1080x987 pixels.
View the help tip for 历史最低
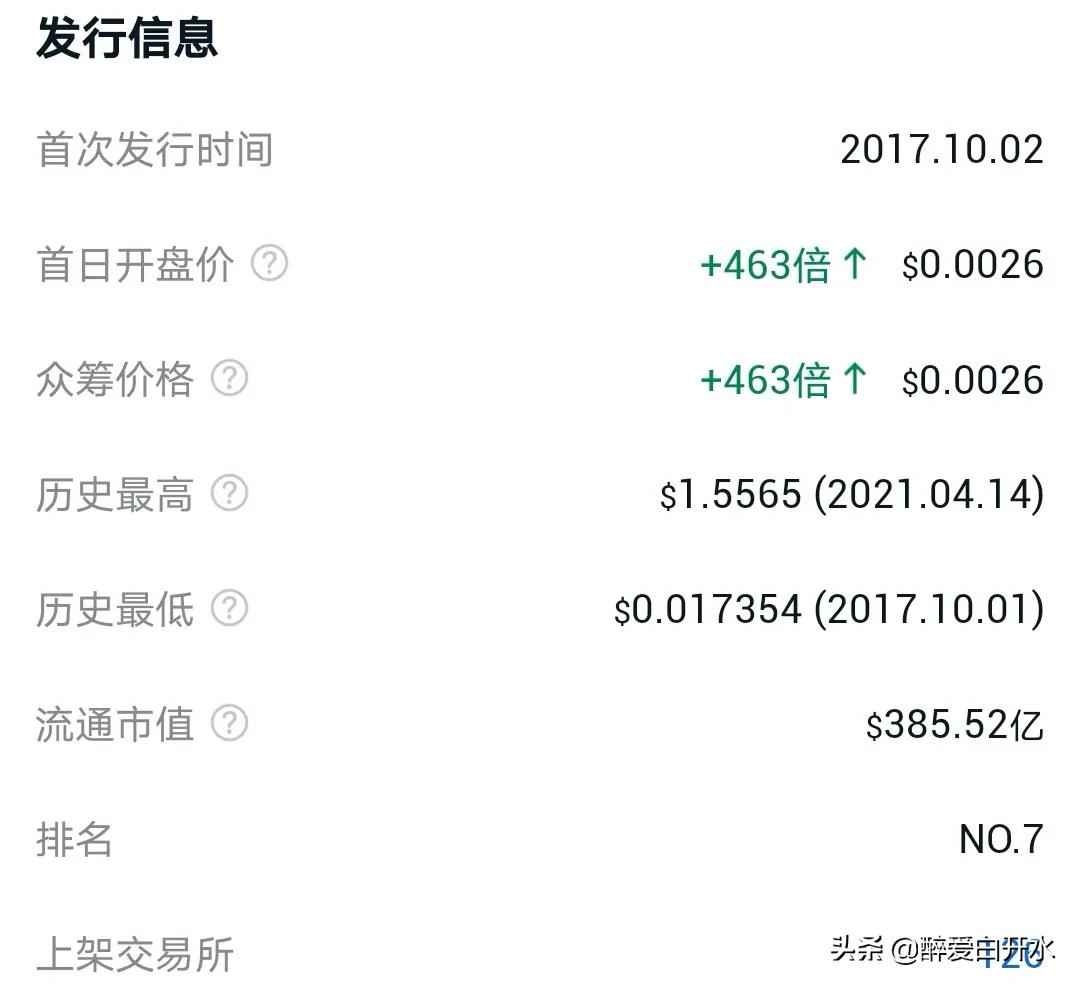(229, 608)
